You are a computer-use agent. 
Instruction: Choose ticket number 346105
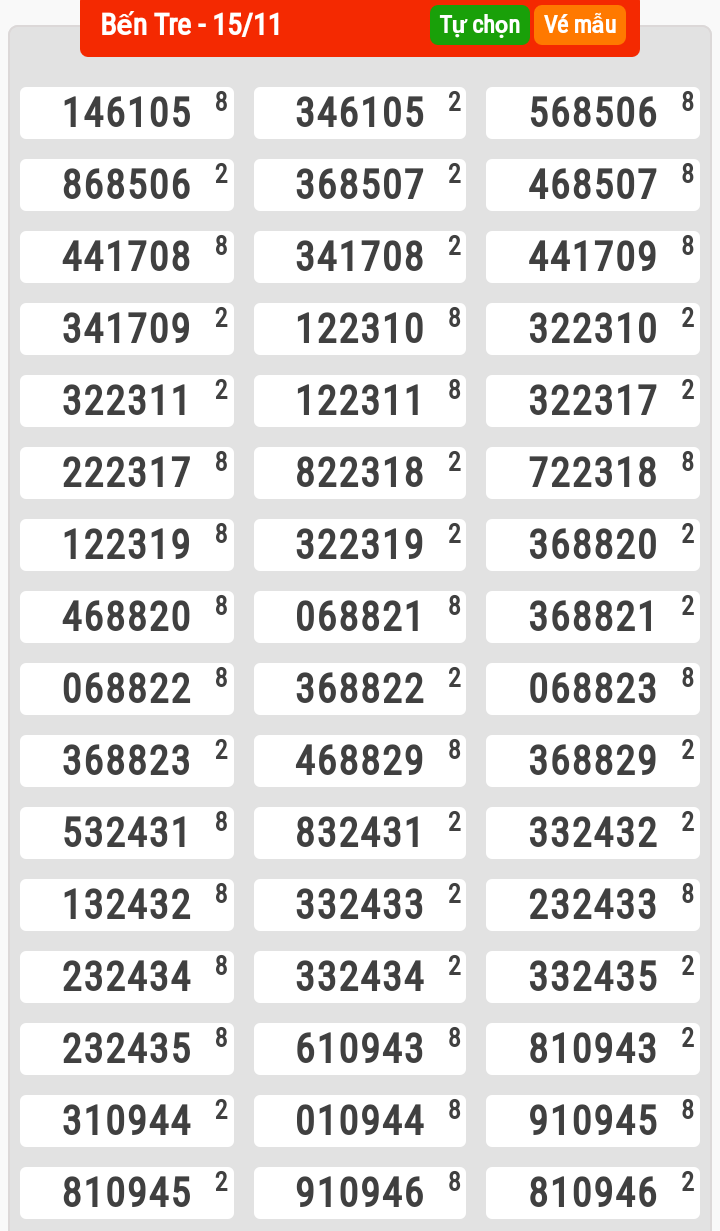tap(360, 113)
